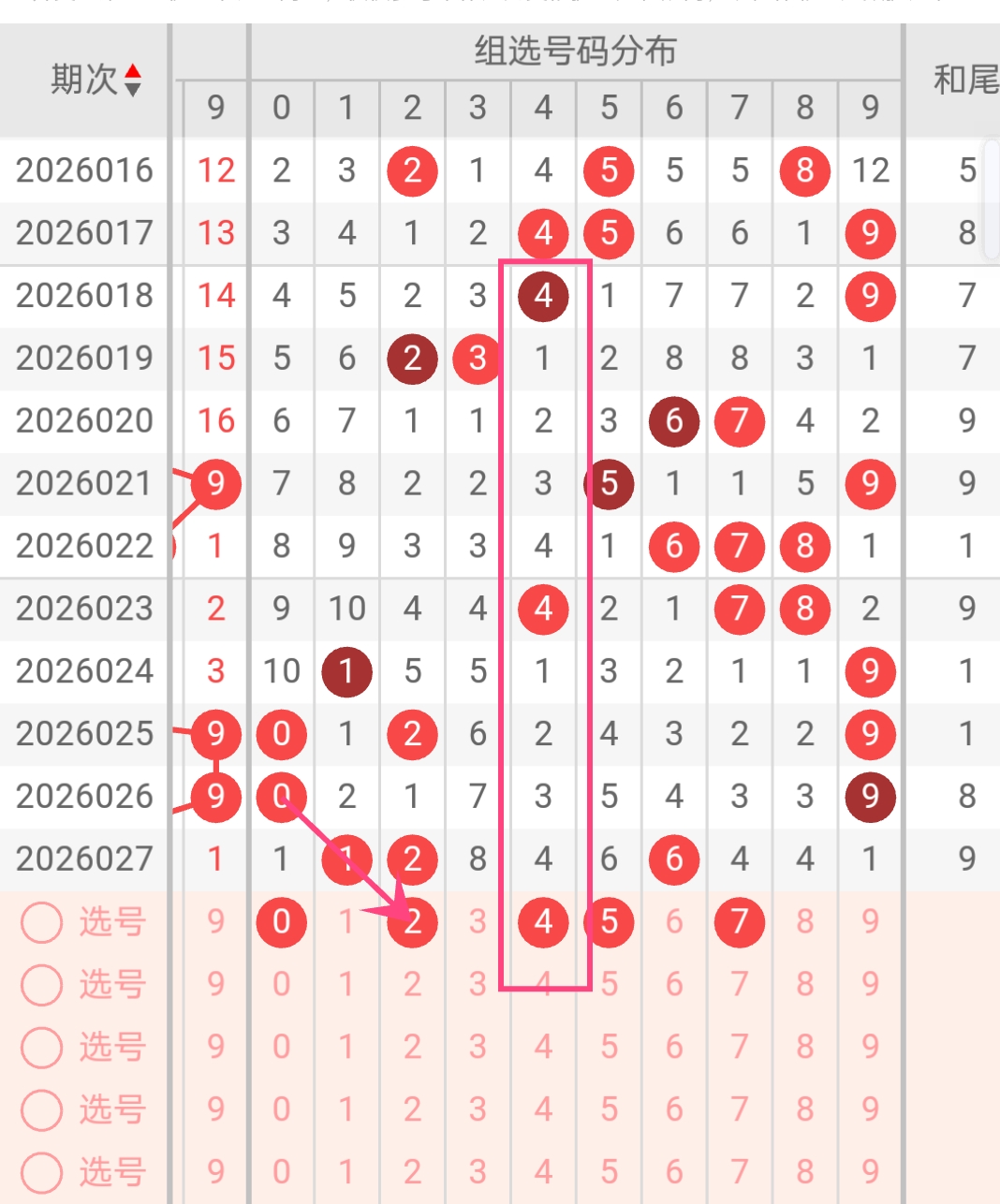Open period 2026023 row label
This screenshot has width=1000, height=1204.
click(85, 609)
